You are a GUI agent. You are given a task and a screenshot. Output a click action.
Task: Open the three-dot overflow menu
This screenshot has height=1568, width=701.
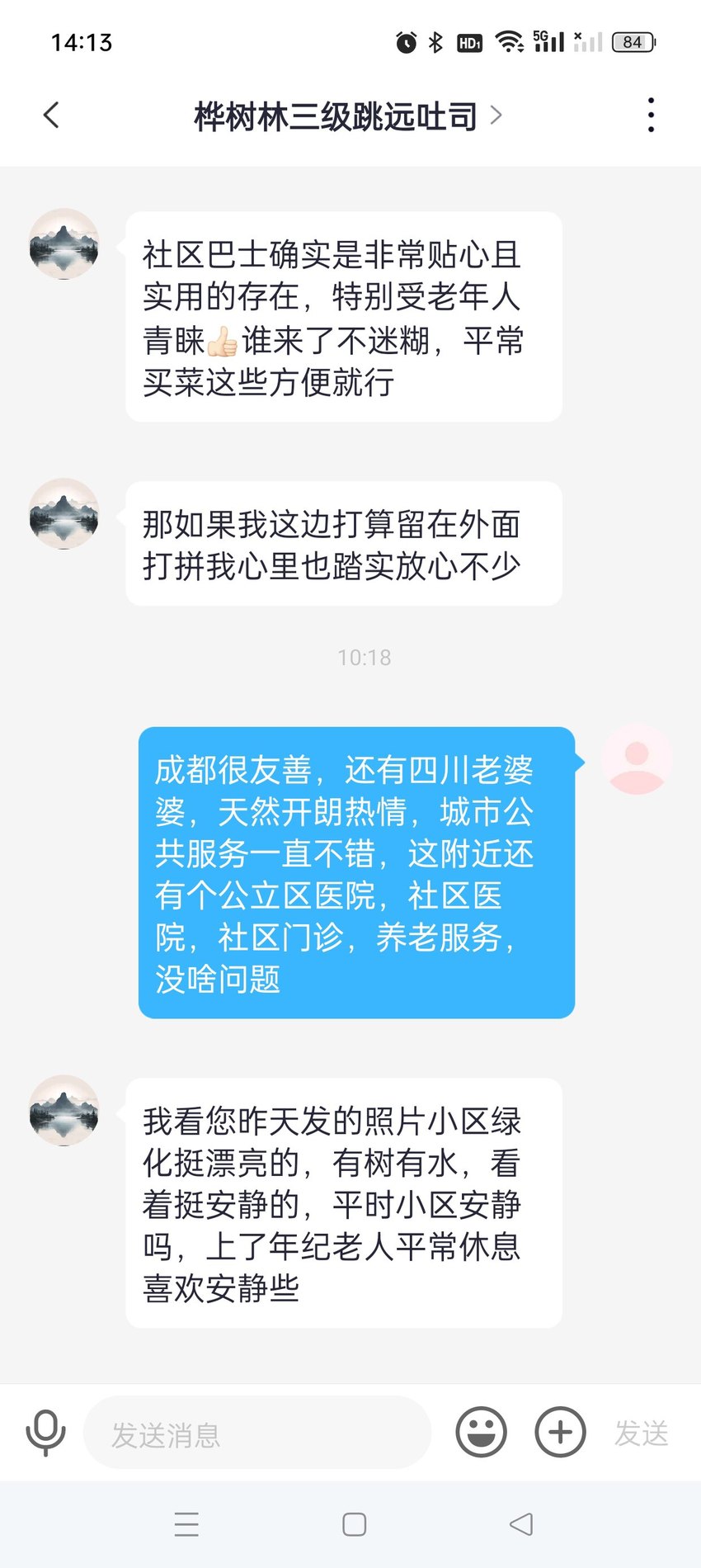(x=651, y=116)
